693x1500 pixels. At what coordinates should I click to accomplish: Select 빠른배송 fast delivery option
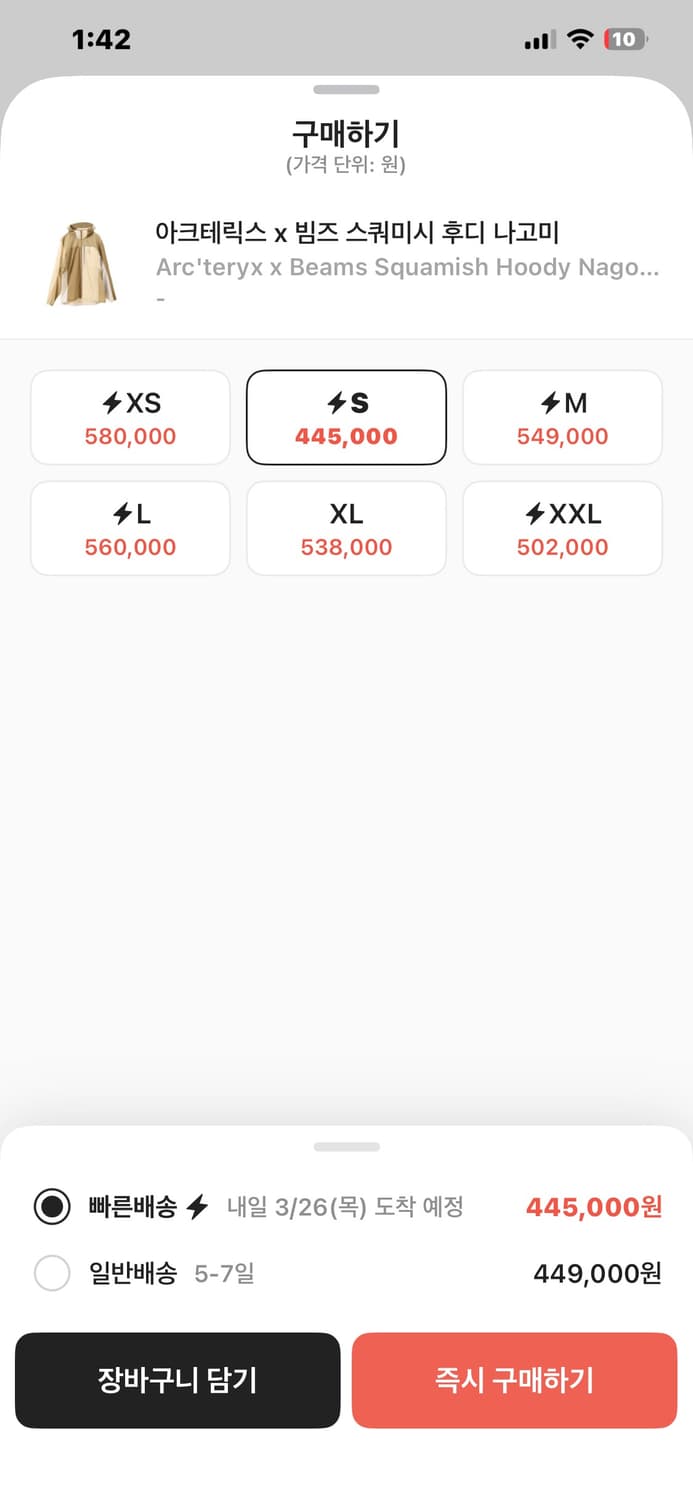pos(52,1207)
